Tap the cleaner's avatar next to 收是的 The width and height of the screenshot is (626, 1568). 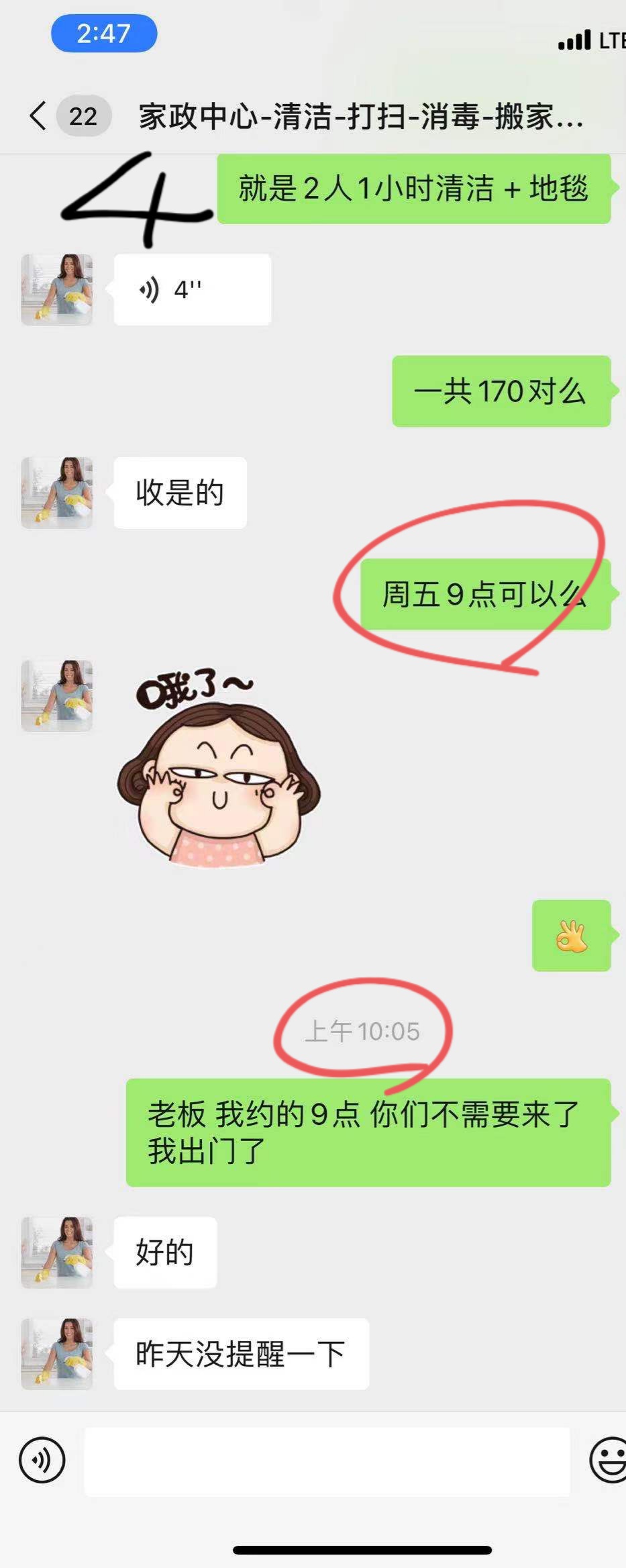click(x=58, y=492)
